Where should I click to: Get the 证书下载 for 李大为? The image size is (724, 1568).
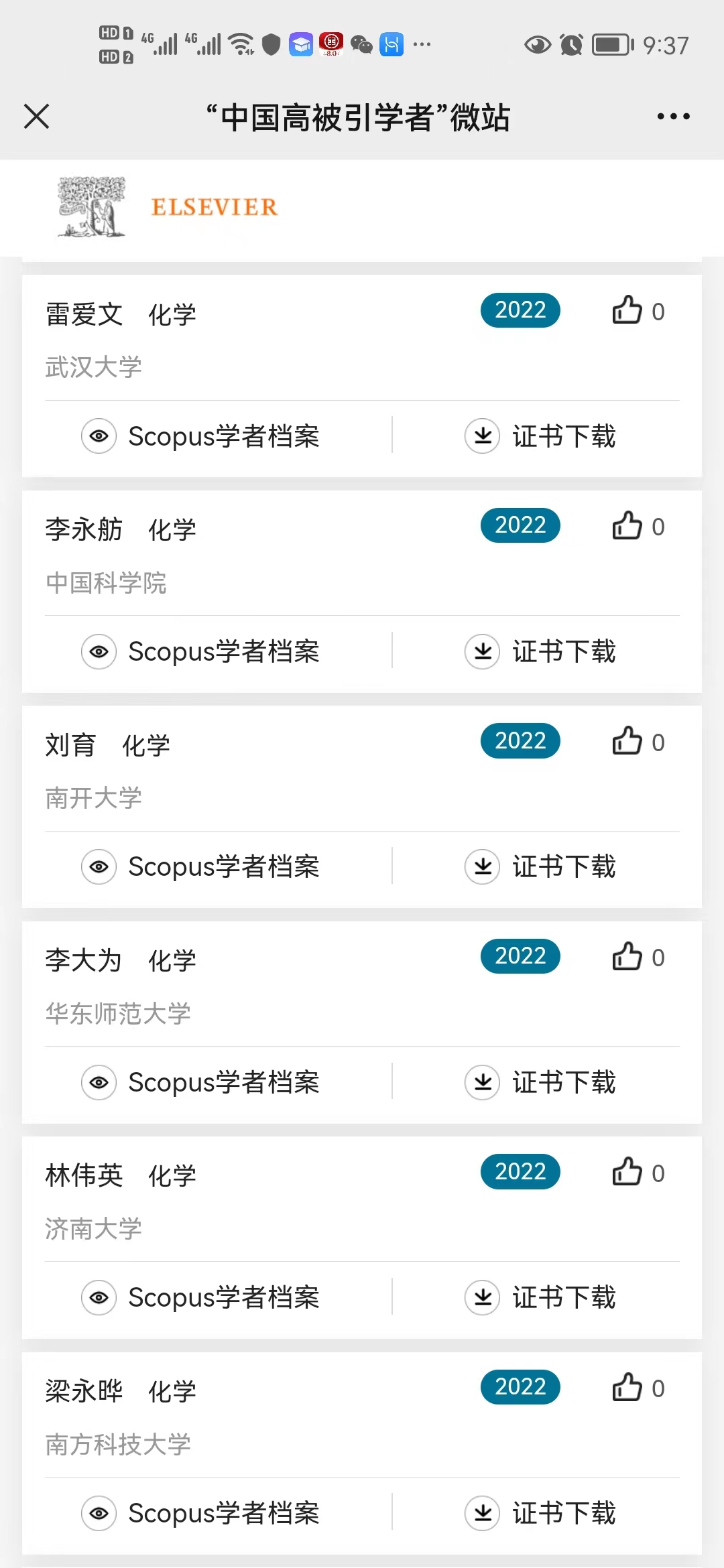tap(540, 1082)
